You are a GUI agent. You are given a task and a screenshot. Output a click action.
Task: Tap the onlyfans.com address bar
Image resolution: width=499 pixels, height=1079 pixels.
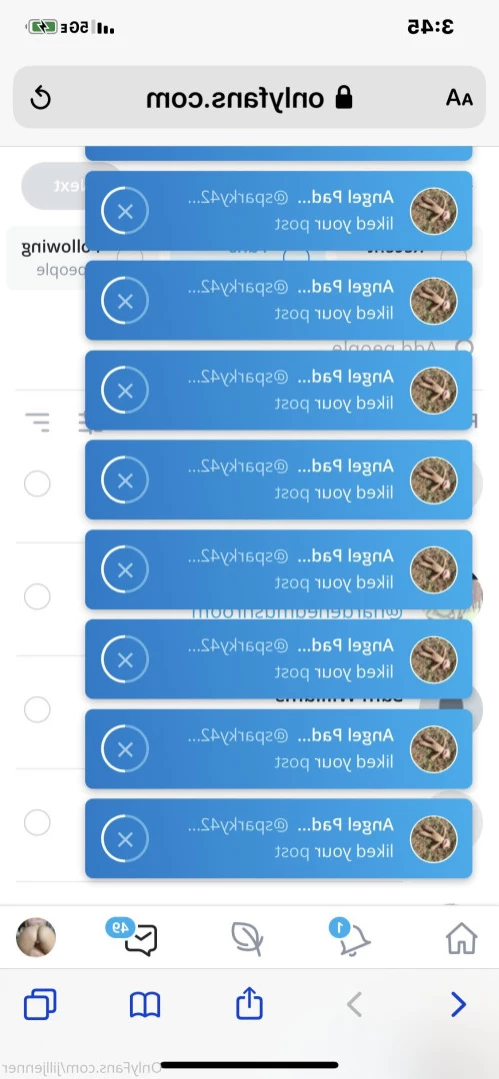pos(249,97)
